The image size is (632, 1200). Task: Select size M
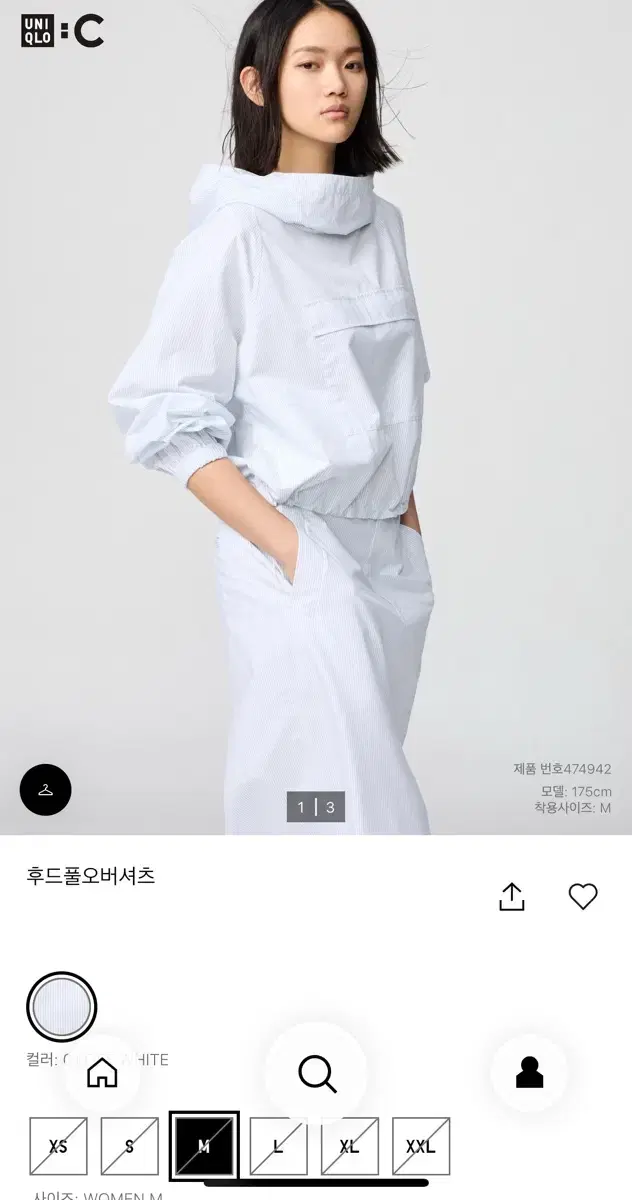tap(204, 1146)
